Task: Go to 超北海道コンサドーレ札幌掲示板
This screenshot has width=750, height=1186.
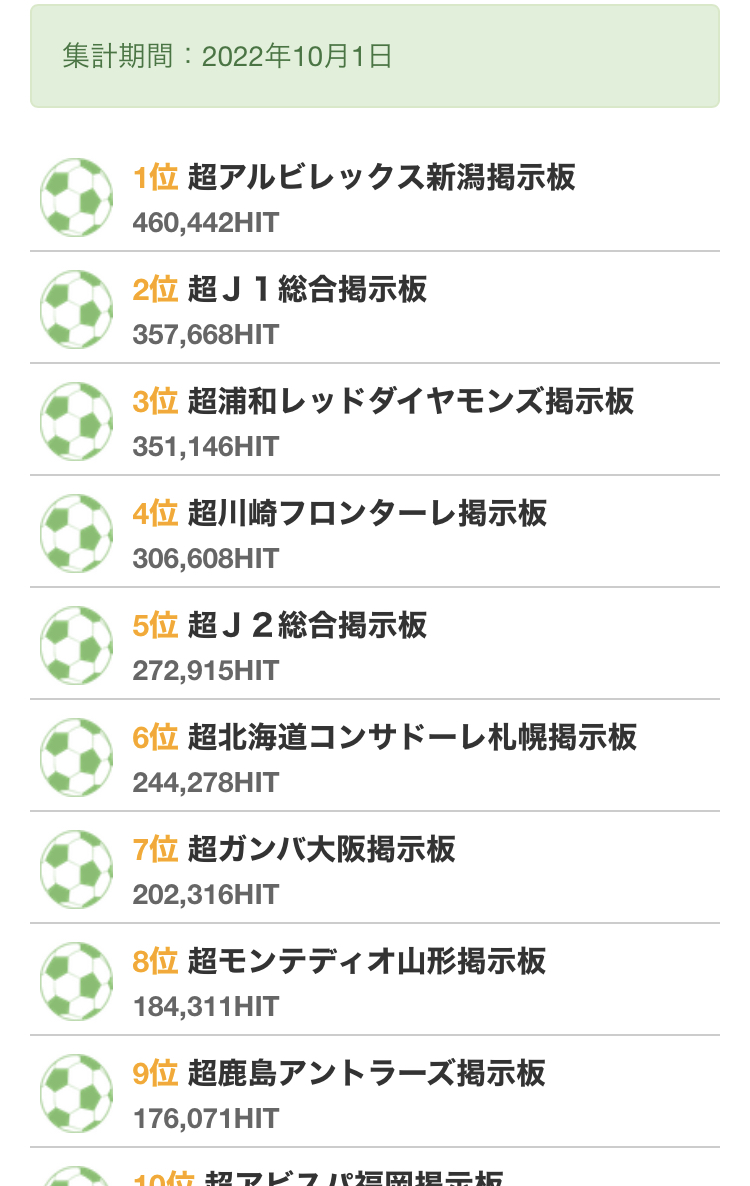Action: click(412, 738)
